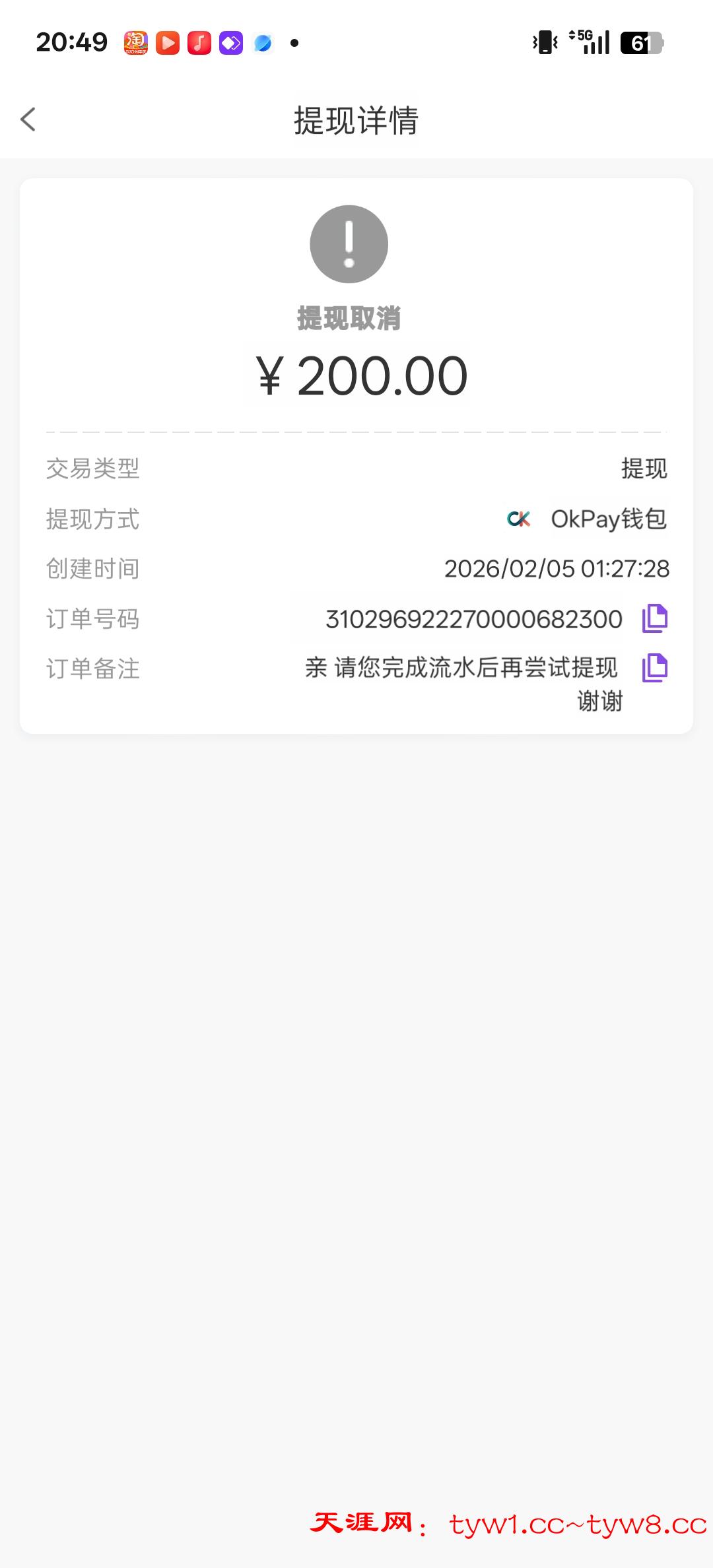Tap the blue browser notification icon
Viewport: 713px width, 1568px height.
[262, 42]
